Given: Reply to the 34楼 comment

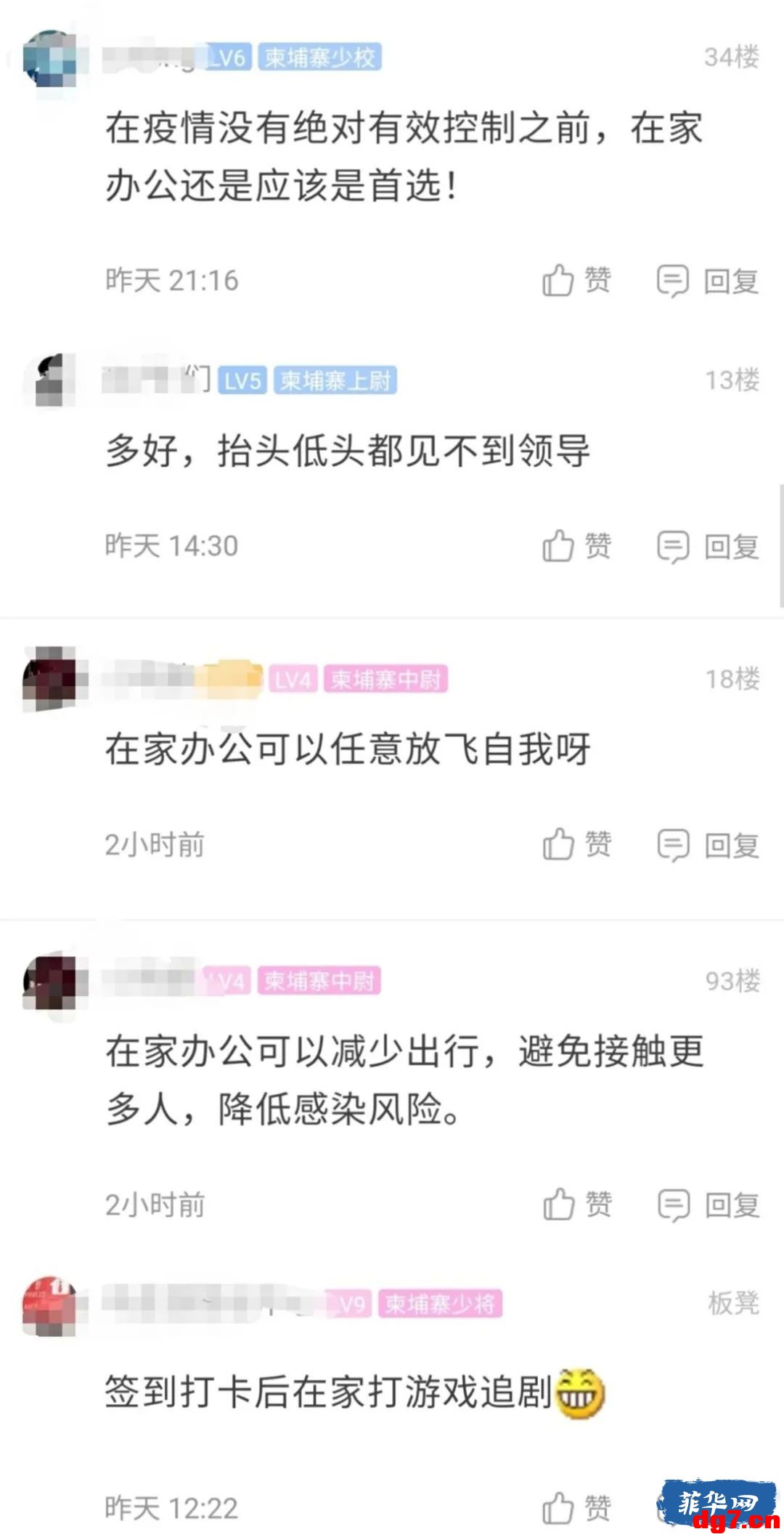Looking at the screenshot, I should point(708,281).
